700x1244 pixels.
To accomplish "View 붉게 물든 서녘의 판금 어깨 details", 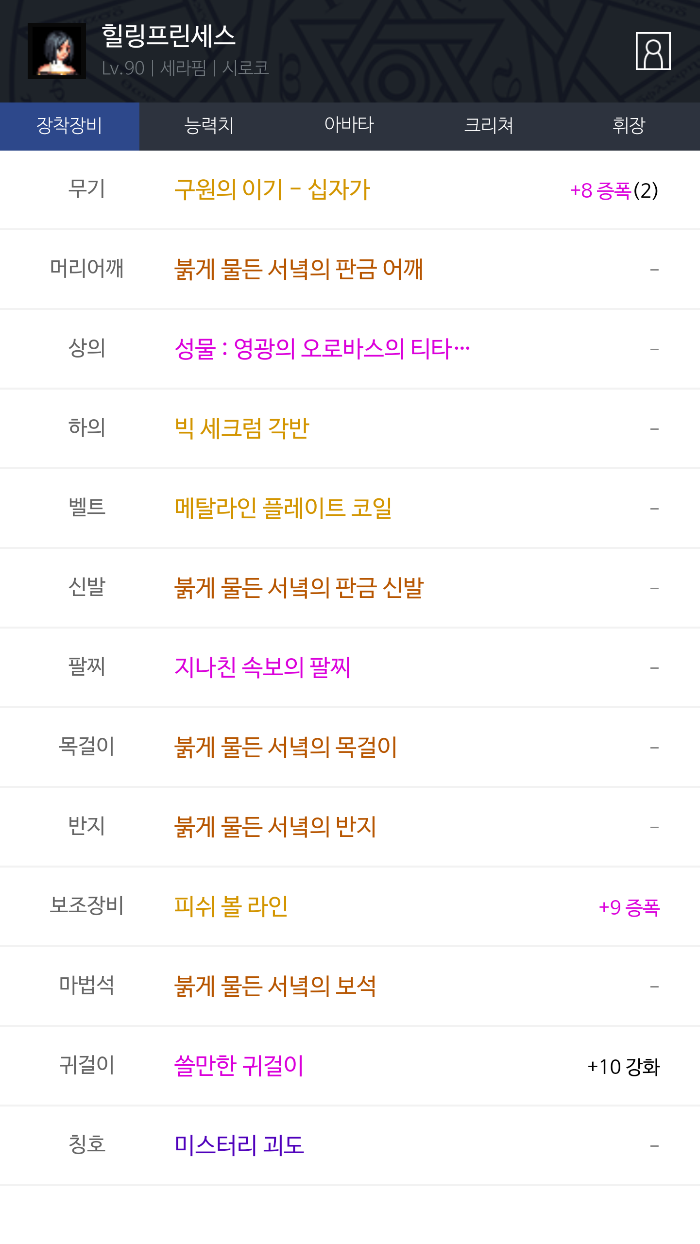I will pyautogui.click(x=299, y=269).
